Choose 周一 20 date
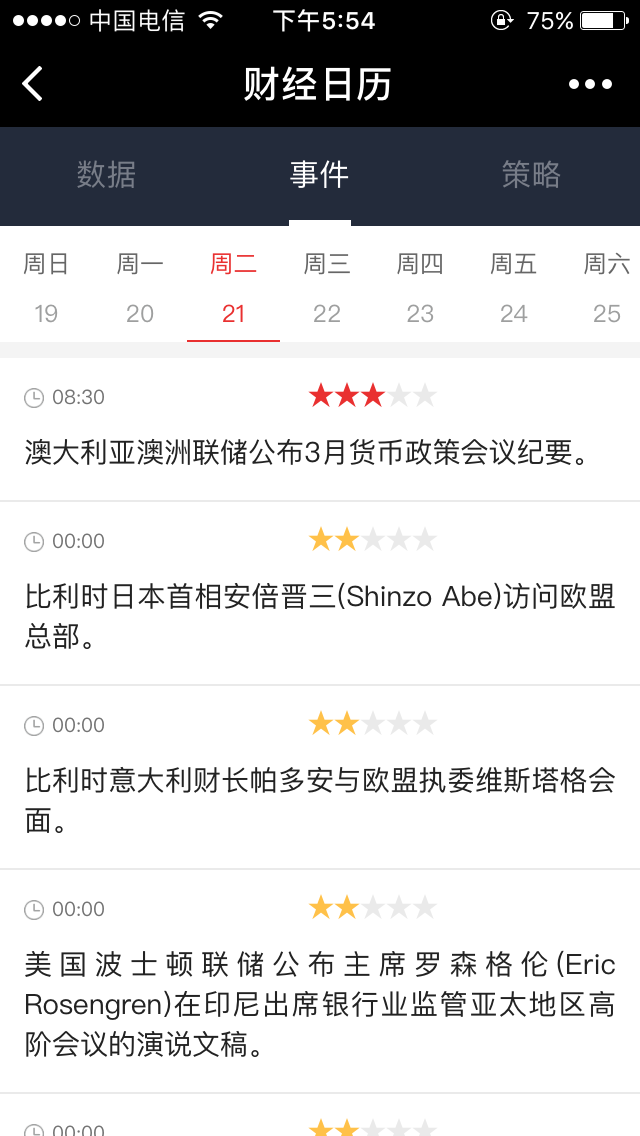The height and width of the screenshot is (1136, 640). 140,288
